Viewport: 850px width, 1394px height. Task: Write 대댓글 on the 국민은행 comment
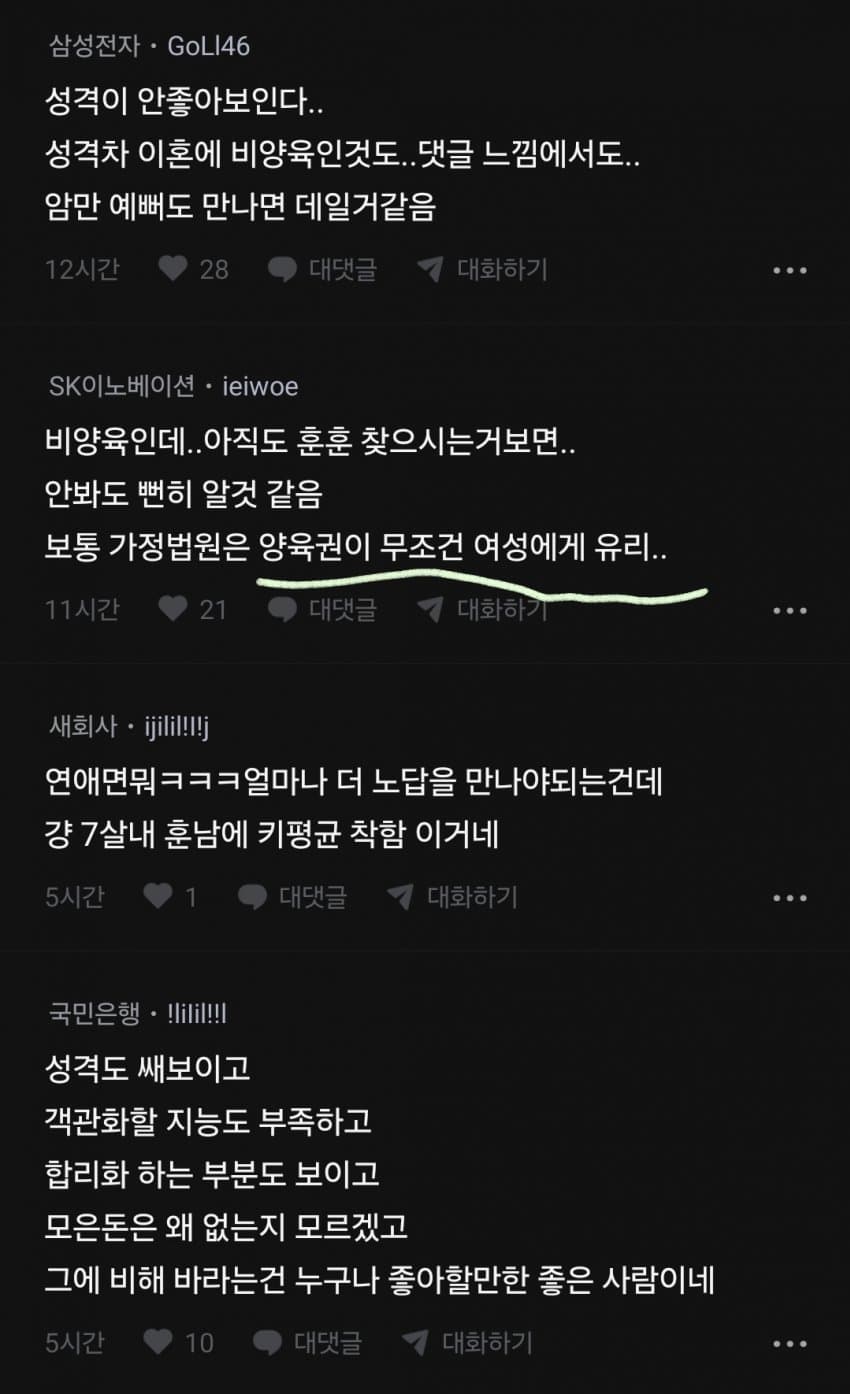[x=307, y=1342]
